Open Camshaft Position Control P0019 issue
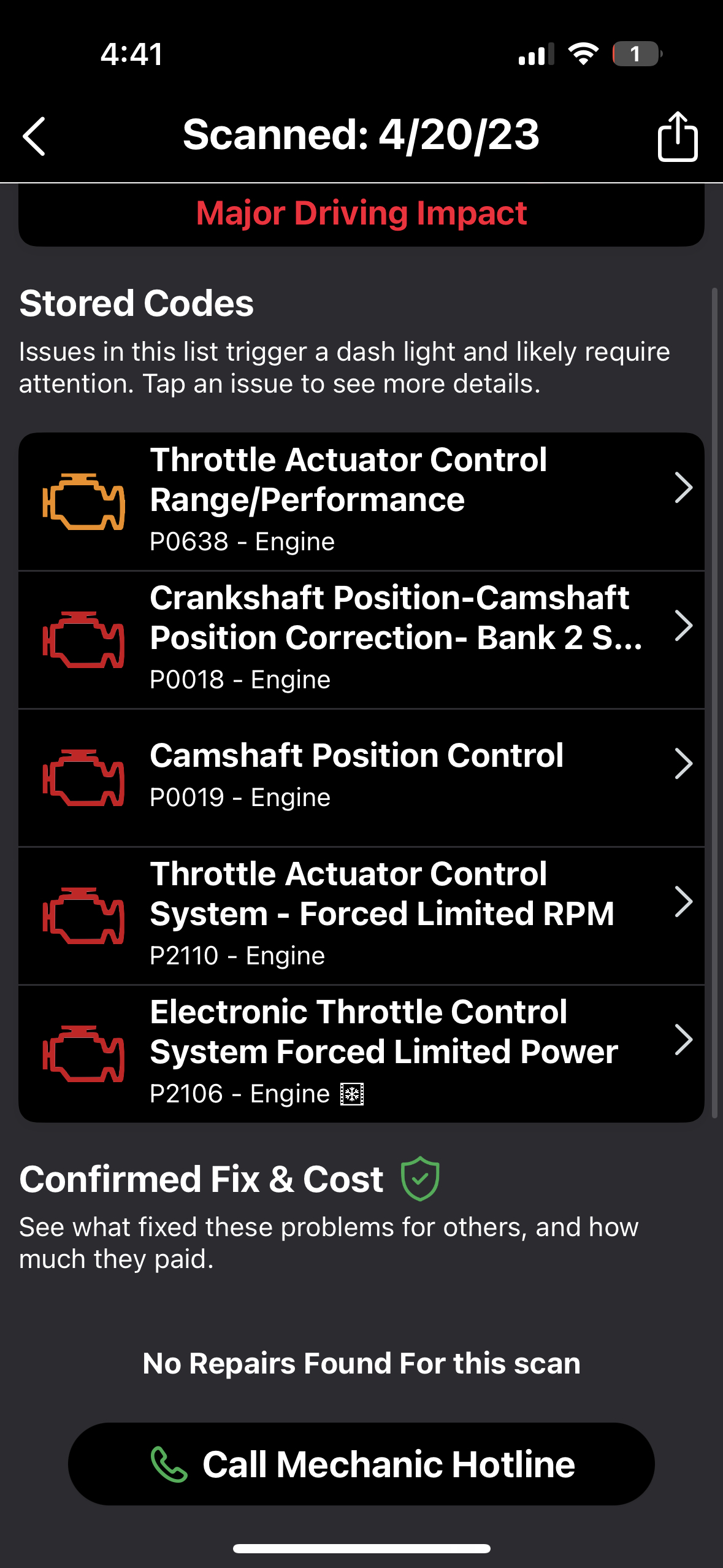 click(x=361, y=777)
